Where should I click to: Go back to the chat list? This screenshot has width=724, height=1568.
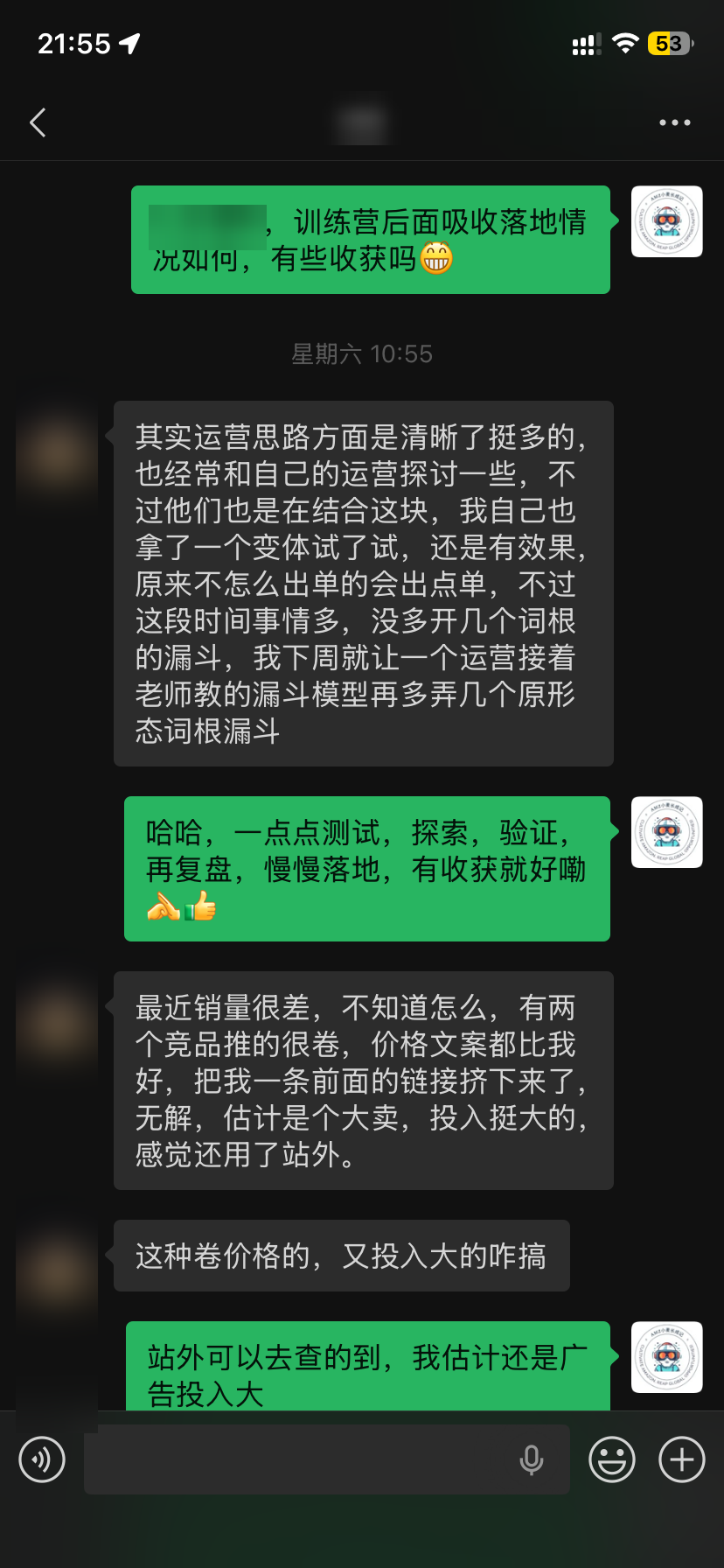[x=38, y=122]
